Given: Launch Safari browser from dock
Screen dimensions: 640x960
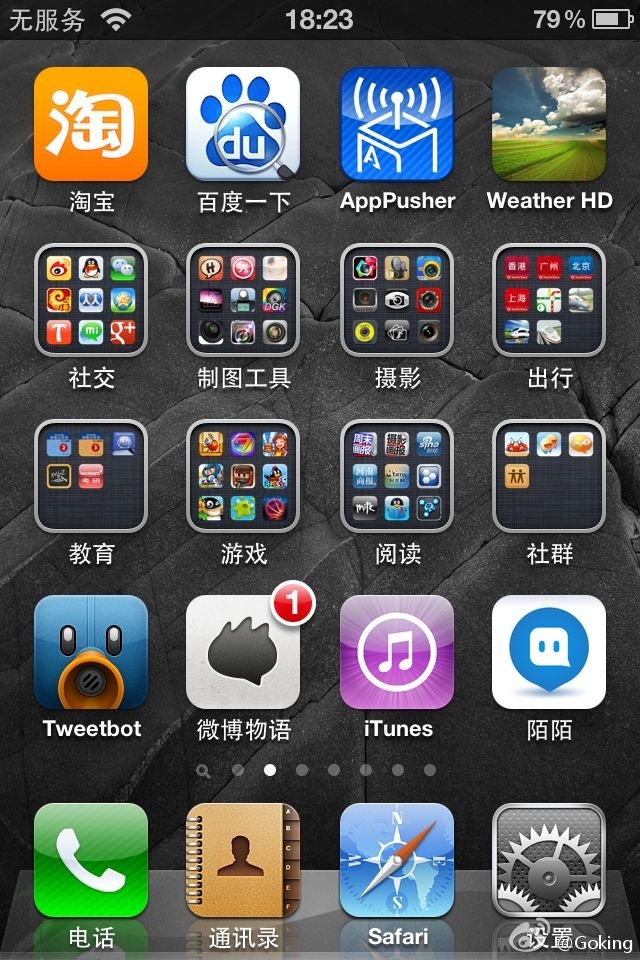Looking at the screenshot, I should coord(397,860).
